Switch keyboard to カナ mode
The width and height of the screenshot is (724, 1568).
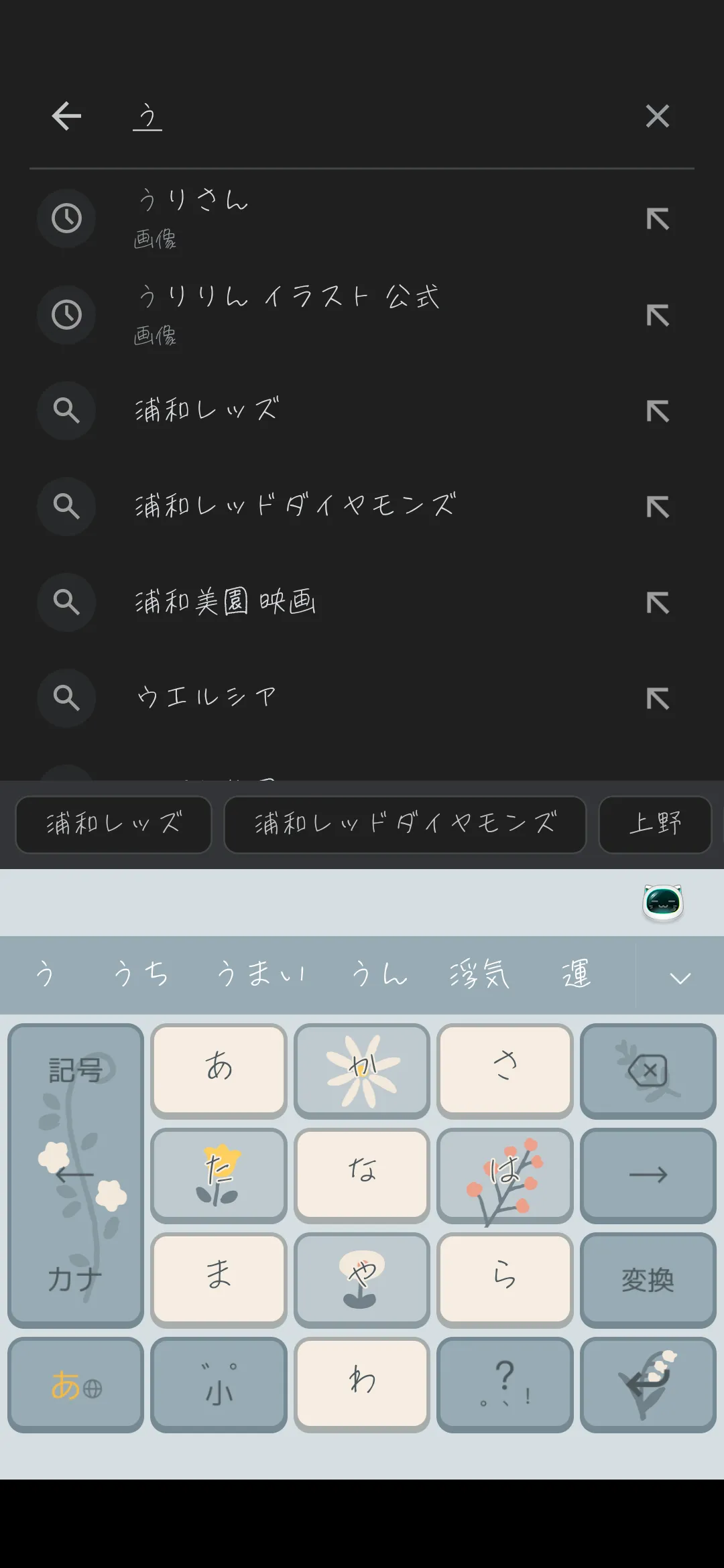[75, 1279]
